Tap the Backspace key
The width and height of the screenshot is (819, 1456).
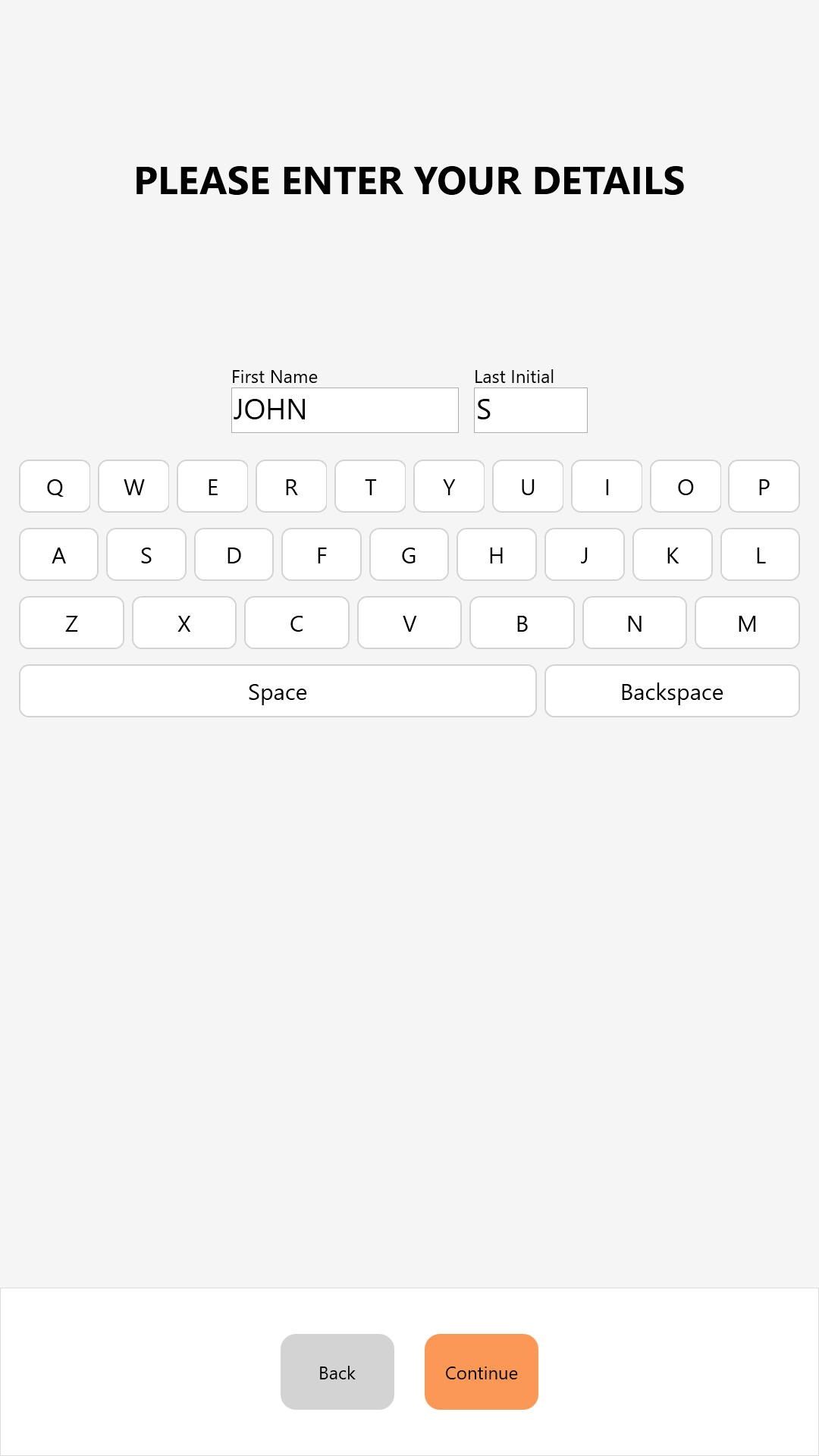[x=672, y=691]
